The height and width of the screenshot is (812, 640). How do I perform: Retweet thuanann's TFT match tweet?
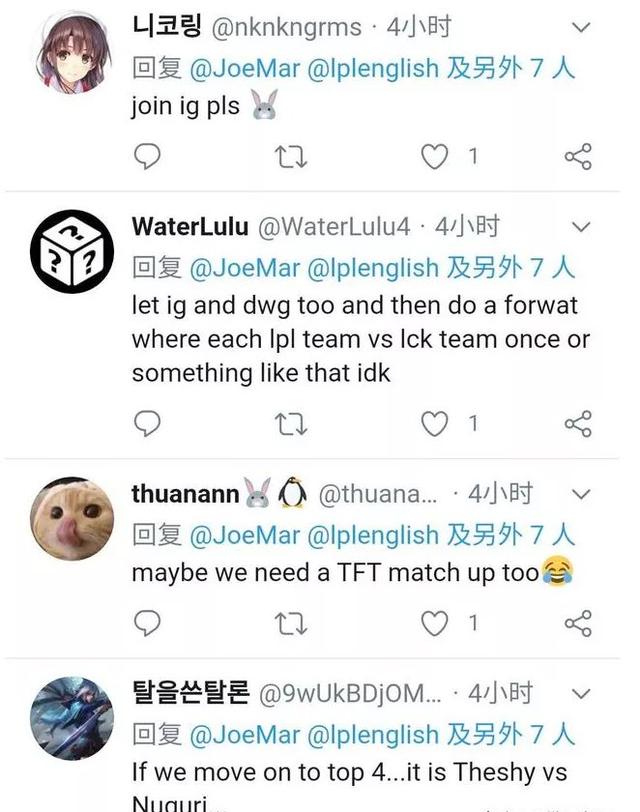point(291,624)
